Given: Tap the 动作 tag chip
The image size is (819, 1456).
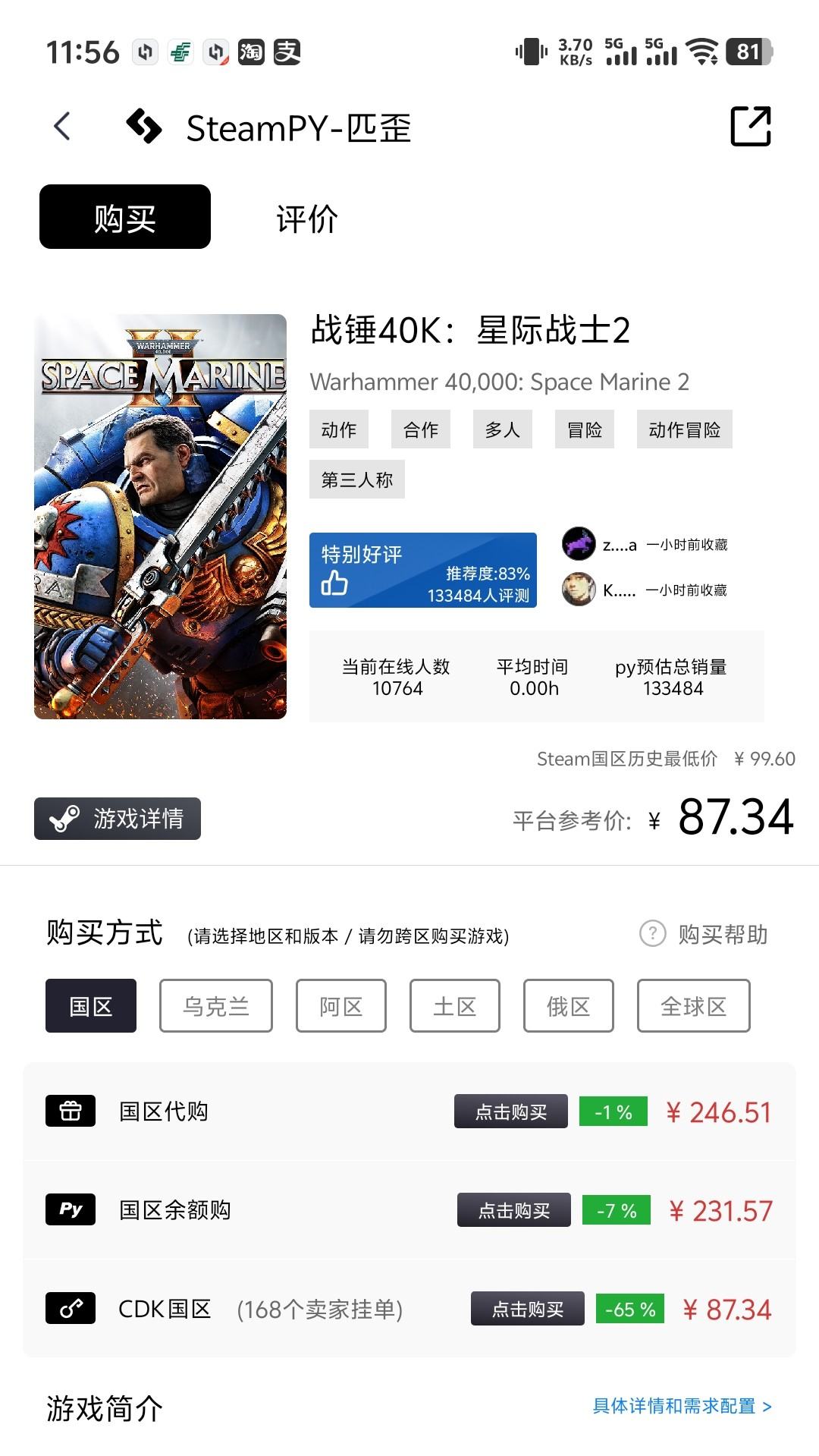Looking at the screenshot, I should coord(339,430).
